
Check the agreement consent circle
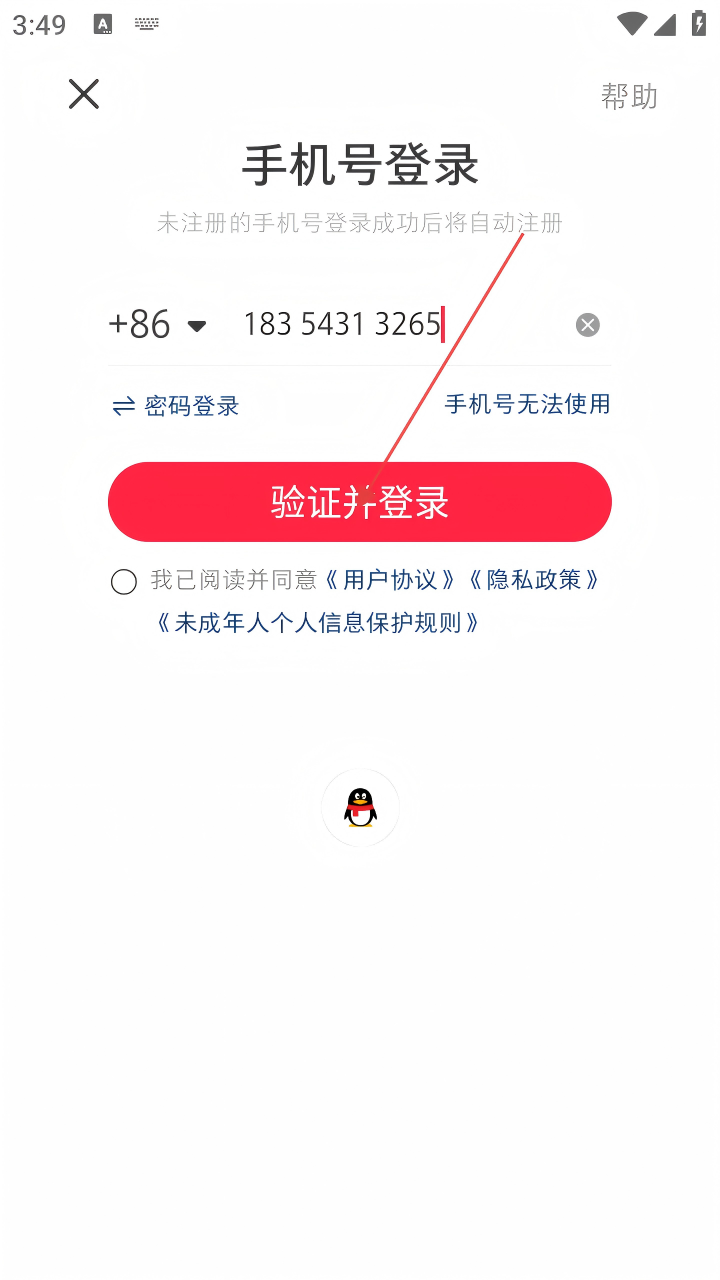tap(124, 582)
